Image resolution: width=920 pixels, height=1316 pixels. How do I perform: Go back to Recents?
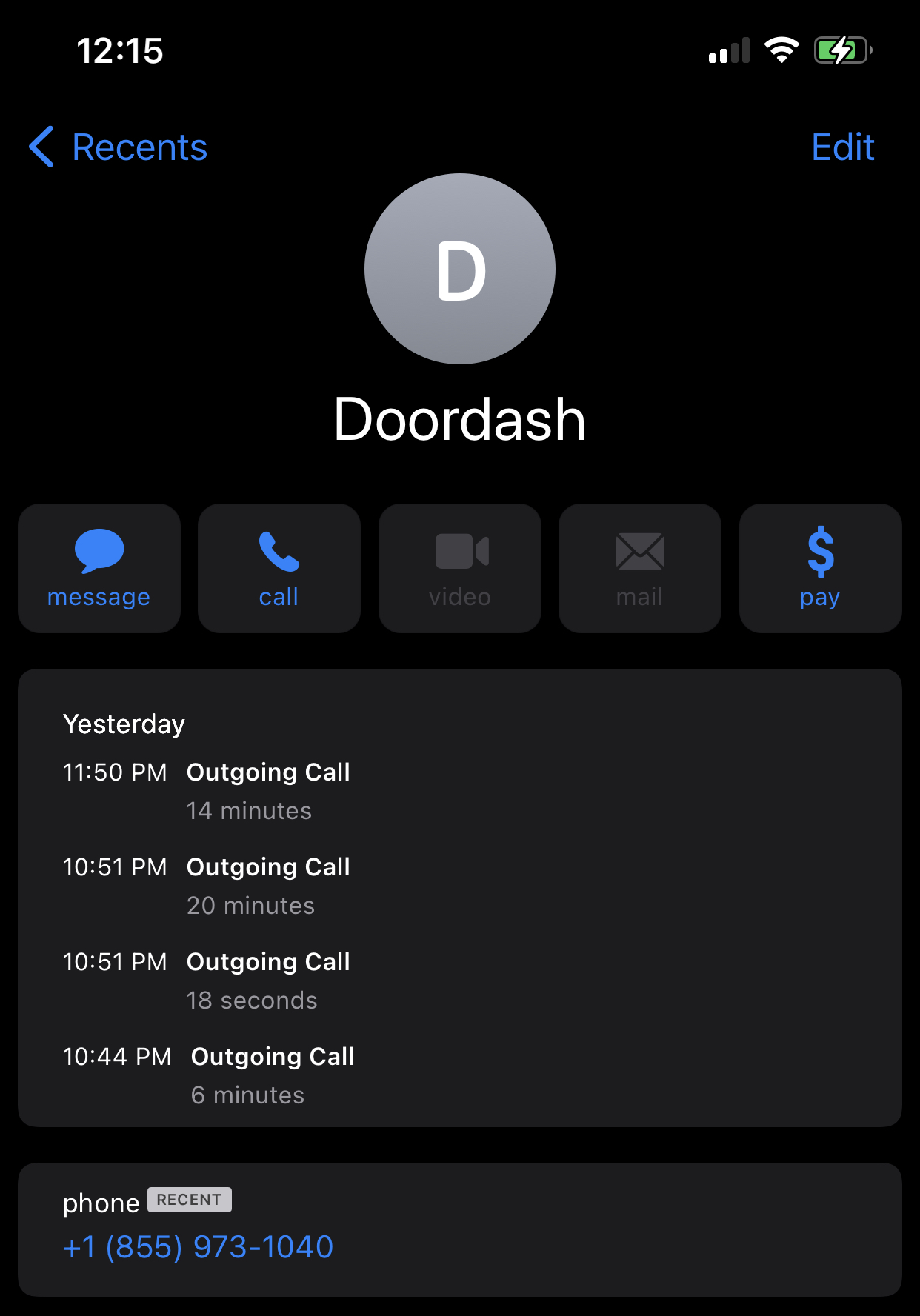(x=119, y=147)
